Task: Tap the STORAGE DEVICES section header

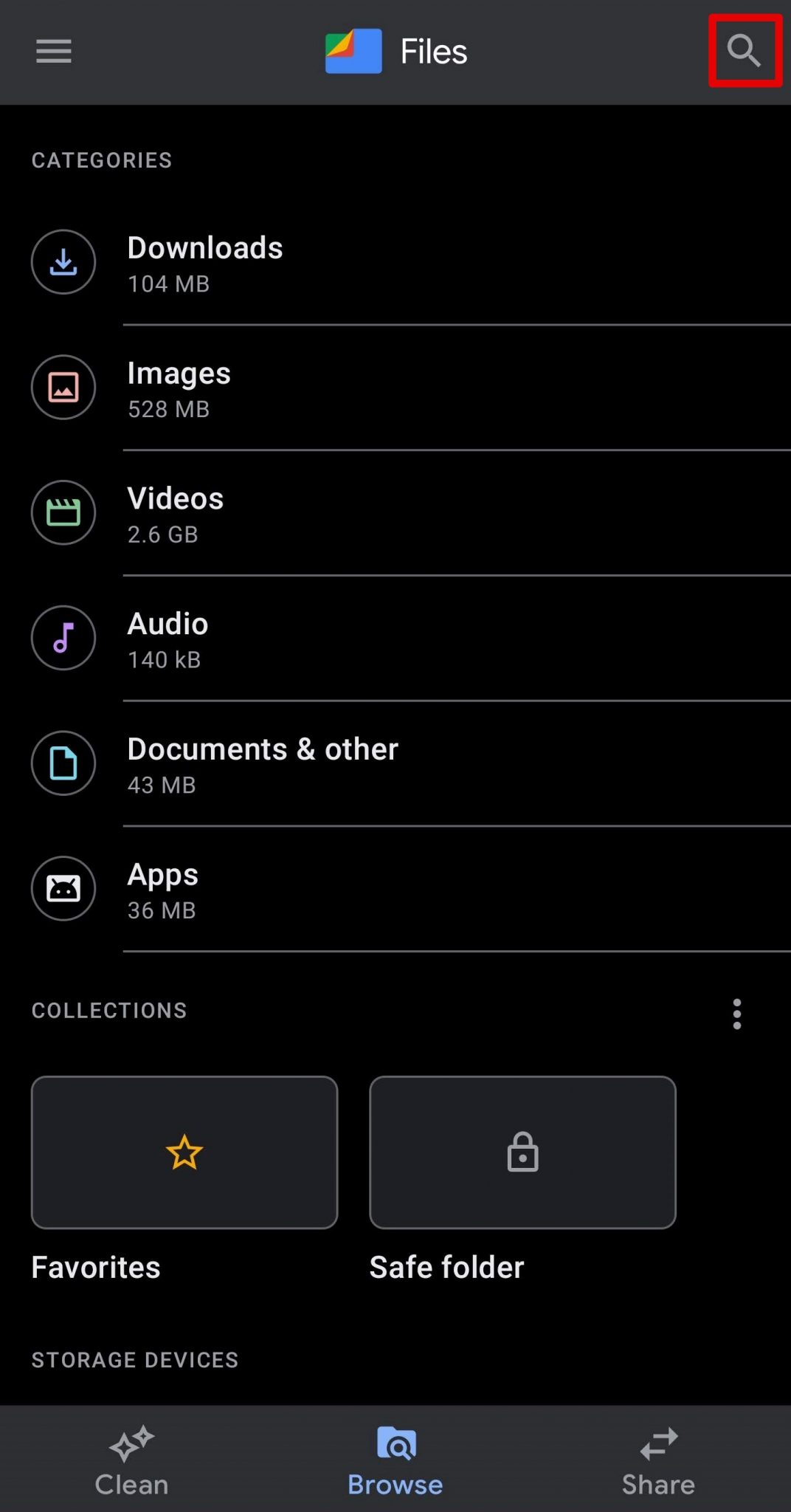Action: [x=134, y=1359]
